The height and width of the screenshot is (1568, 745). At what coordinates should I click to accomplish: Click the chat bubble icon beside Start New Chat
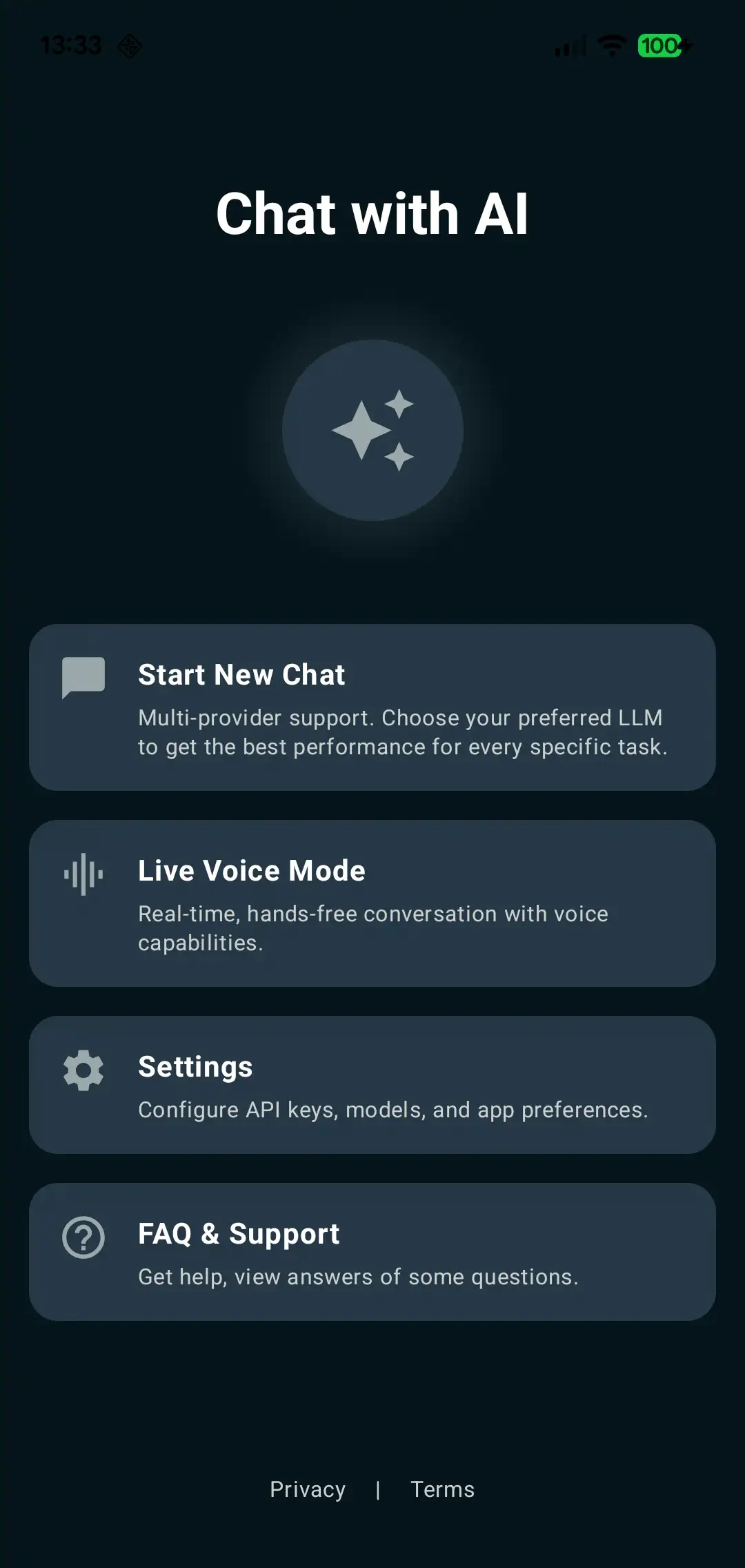click(82, 676)
